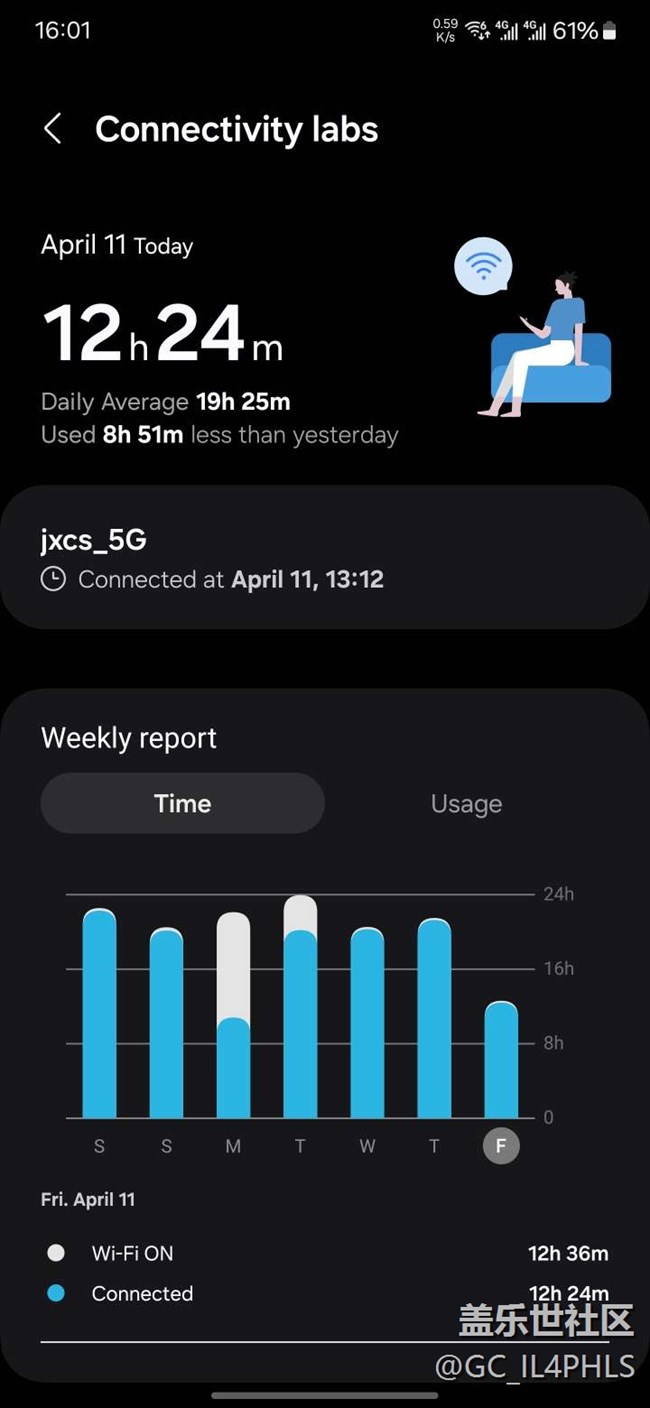650x1408 pixels.
Task: Select the Time tab
Action: click(183, 804)
